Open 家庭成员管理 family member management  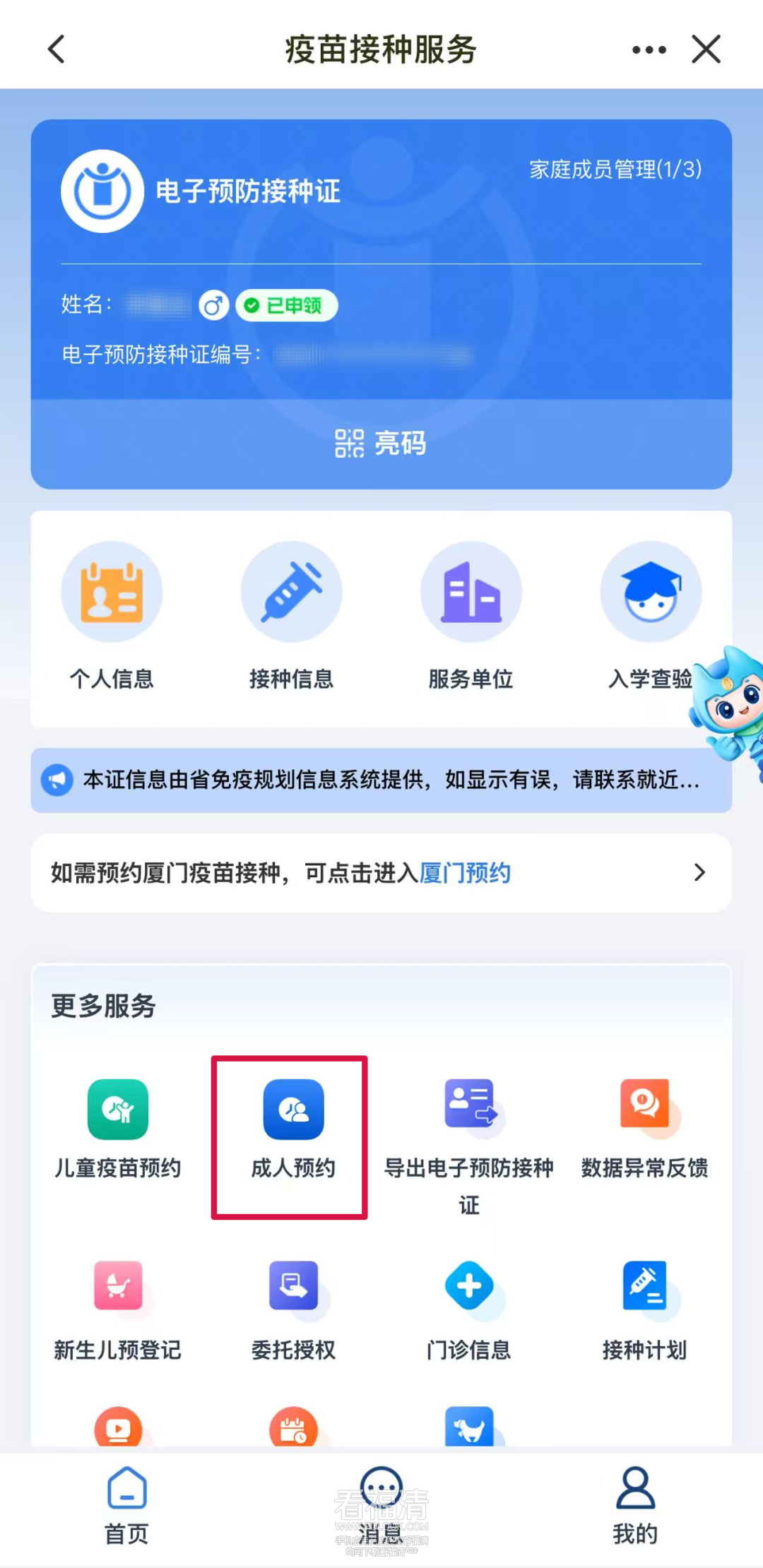[615, 170]
